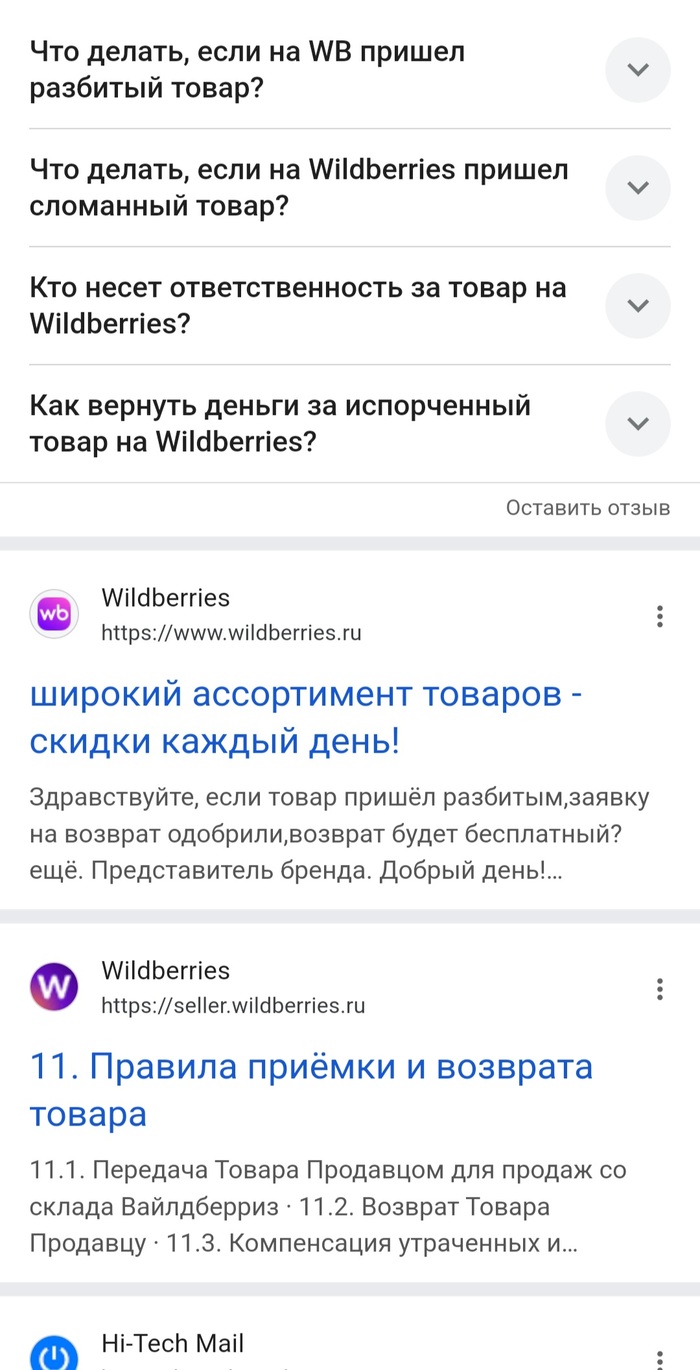This screenshot has width=700, height=1370.
Task: Expand "Кто несет ответственность за товар" question
Action: (x=637, y=306)
